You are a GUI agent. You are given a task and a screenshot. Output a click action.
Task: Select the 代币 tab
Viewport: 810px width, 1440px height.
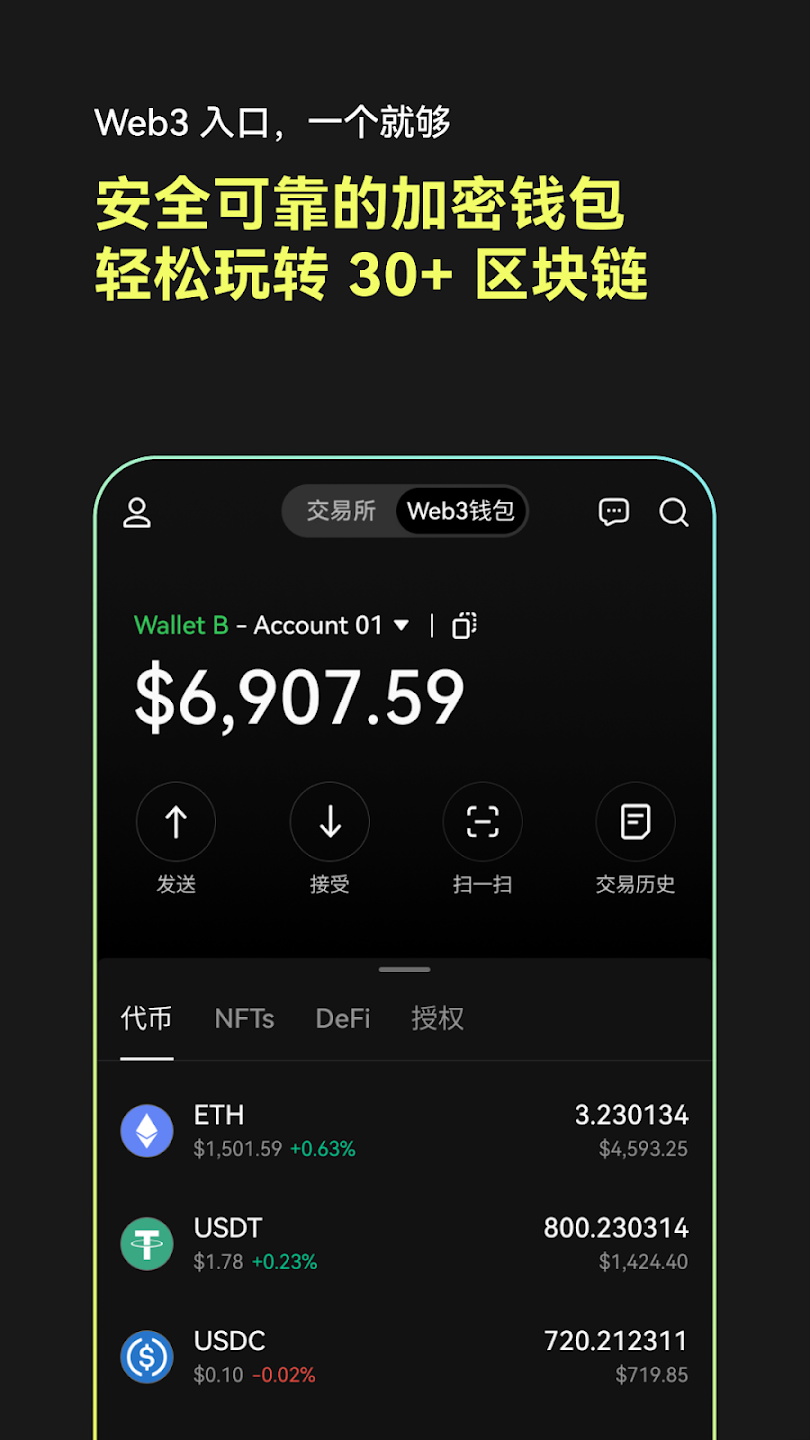[147, 1018]
